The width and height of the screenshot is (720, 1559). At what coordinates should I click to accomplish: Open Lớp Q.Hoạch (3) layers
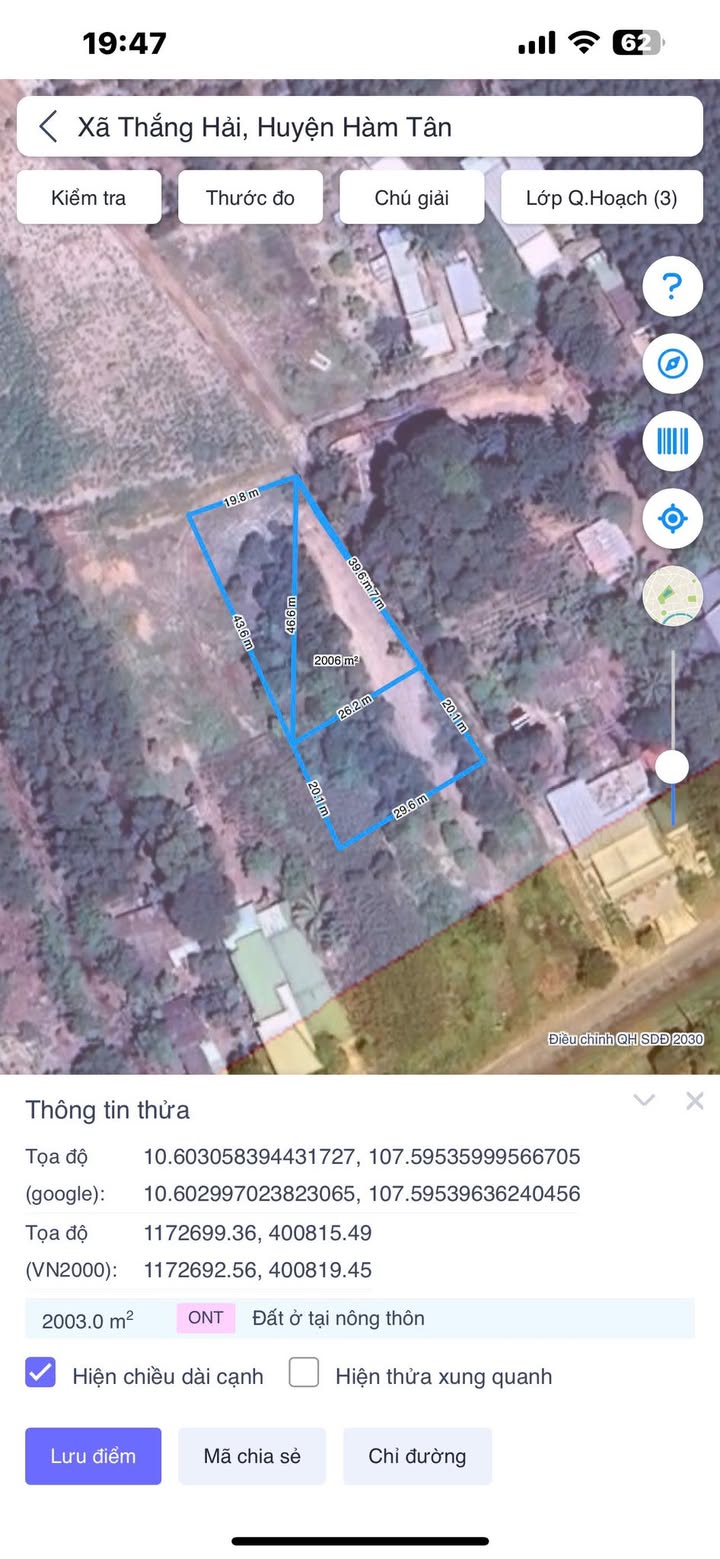pos(601,197)
